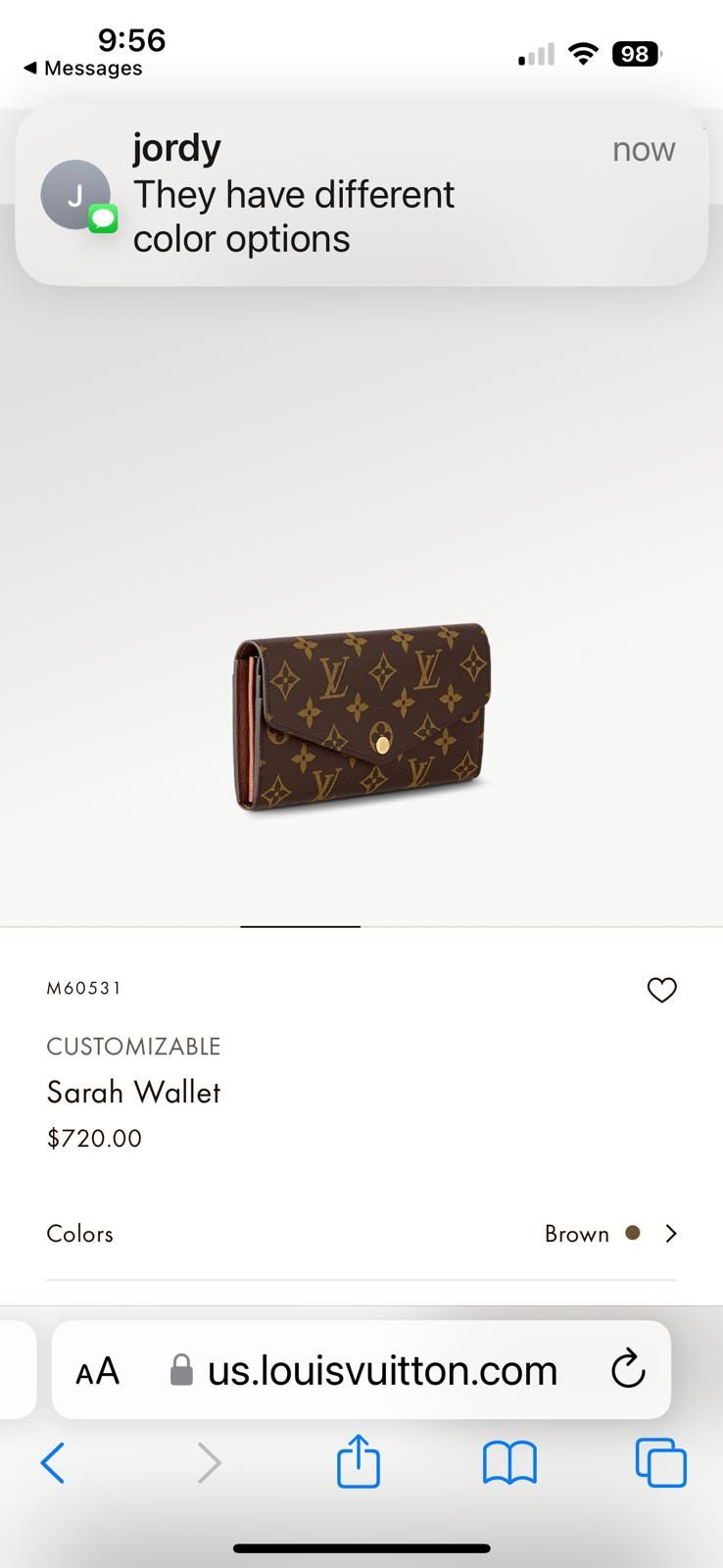The image size is (723, 1568).
Task: Tap the us.louisvuitton.com address bar
Action: point(361,1370)
